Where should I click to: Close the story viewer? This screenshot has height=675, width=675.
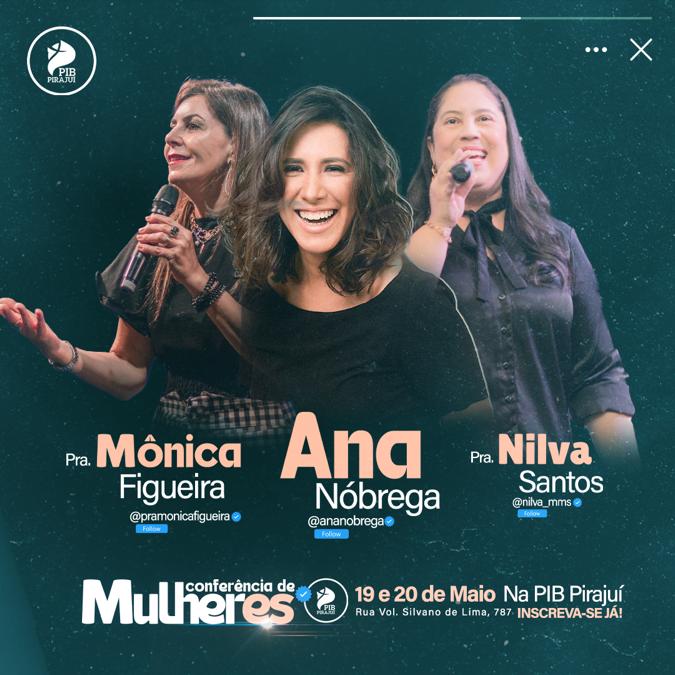point(641,50)
